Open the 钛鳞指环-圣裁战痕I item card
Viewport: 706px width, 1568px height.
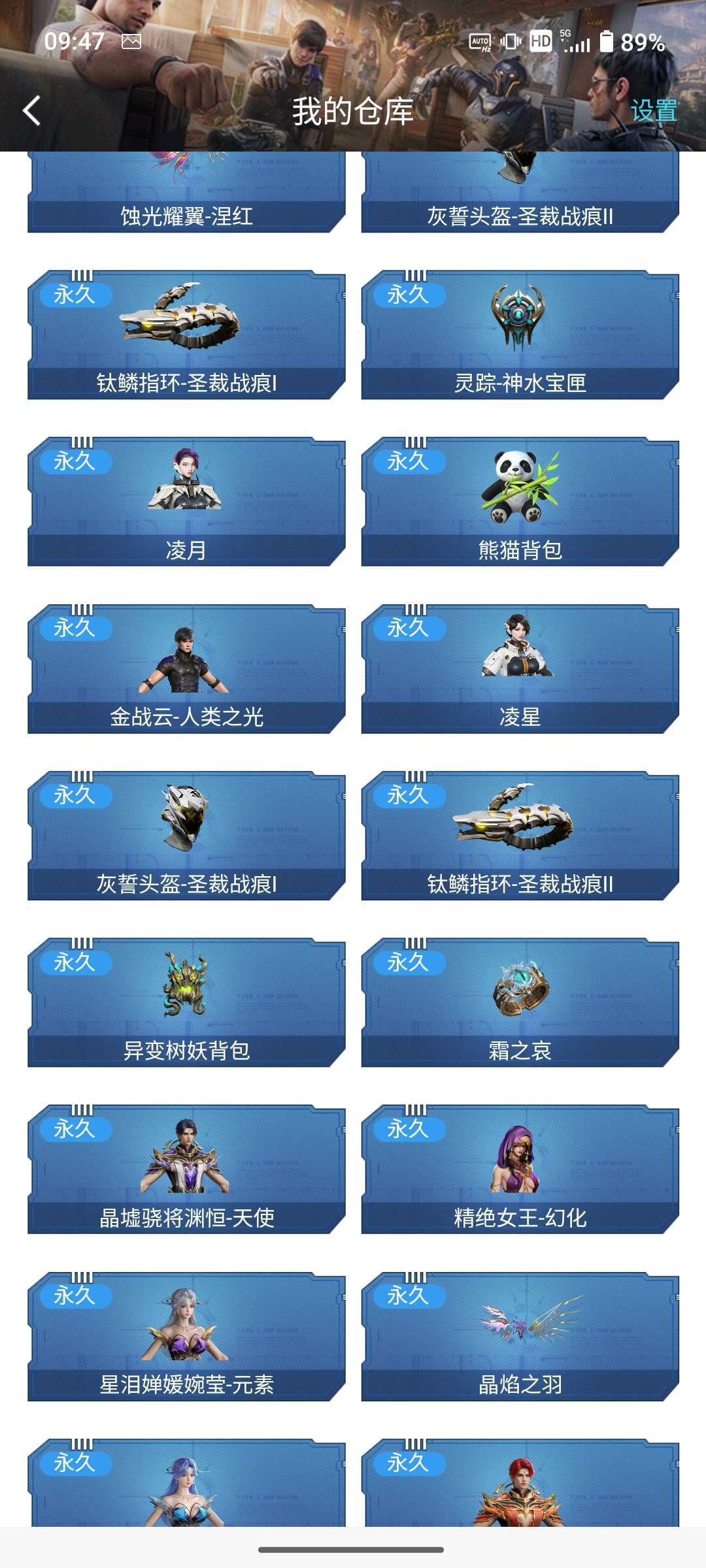186,335
